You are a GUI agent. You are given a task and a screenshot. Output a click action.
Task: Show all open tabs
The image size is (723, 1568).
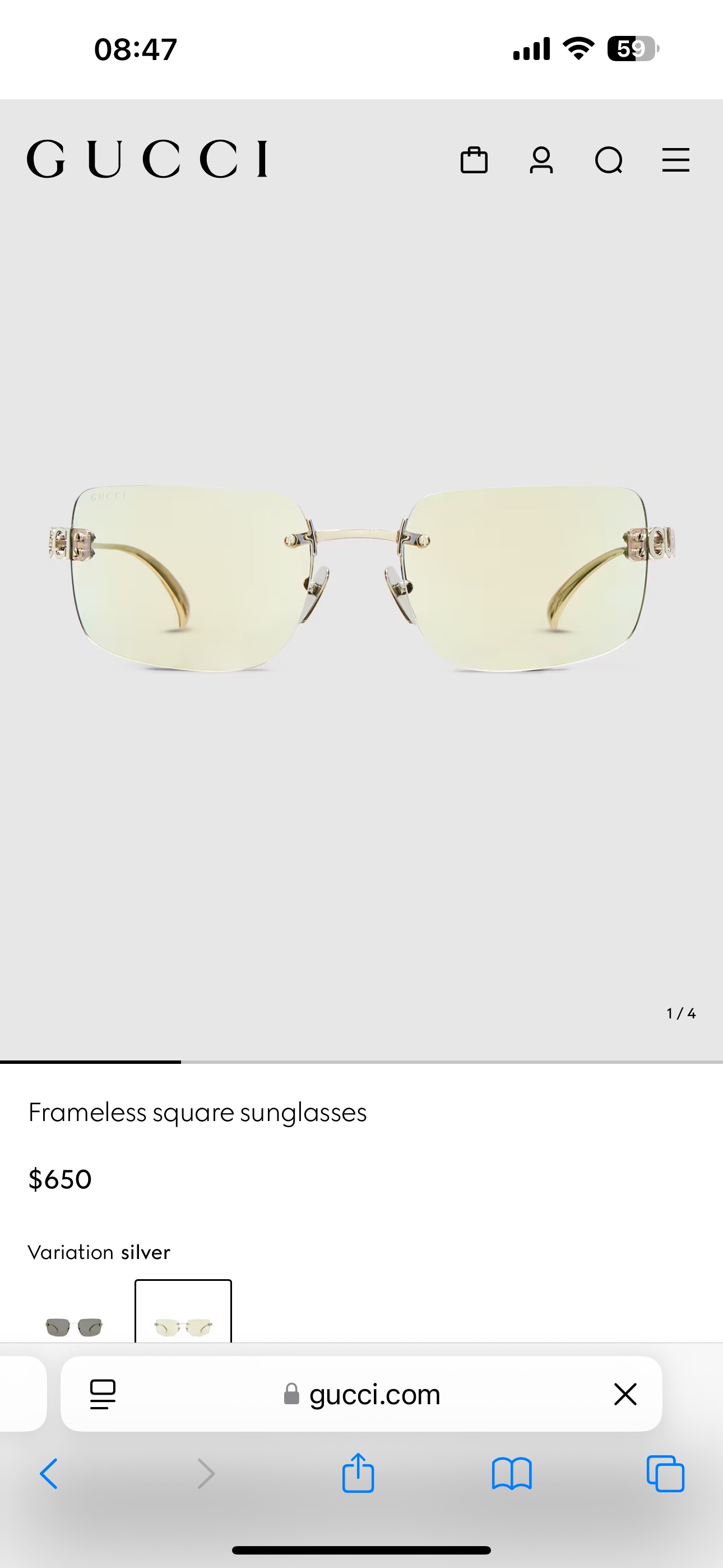pos(665,1474)
